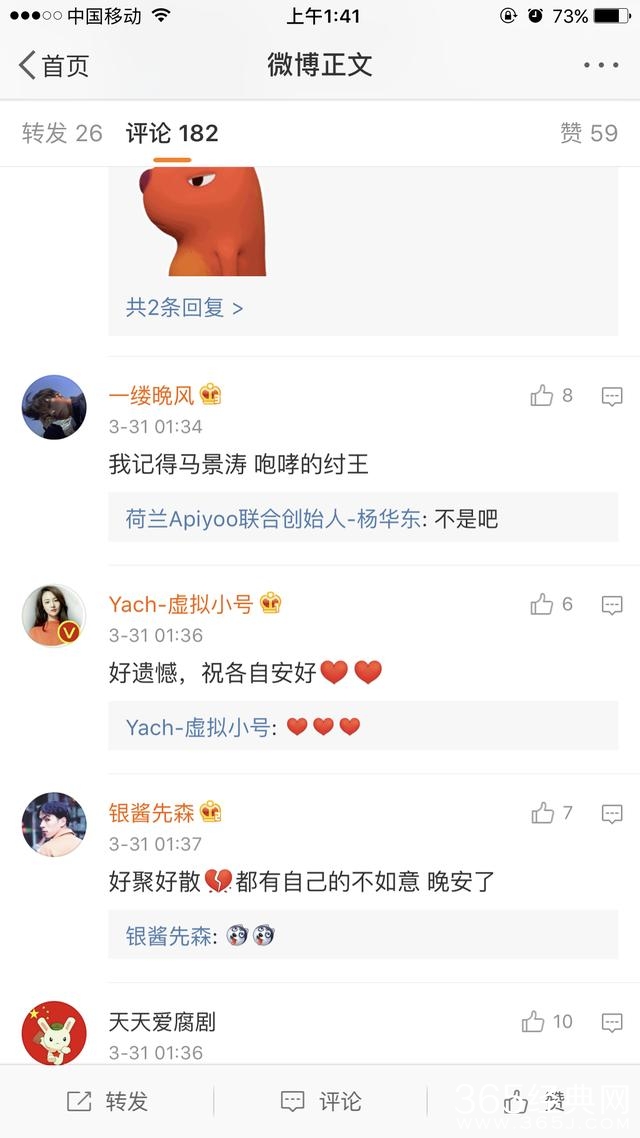The width and height of the screenshot is (640, 1138).
Task: View Yach-虚拟小号's profile picture
Action: 54,615
